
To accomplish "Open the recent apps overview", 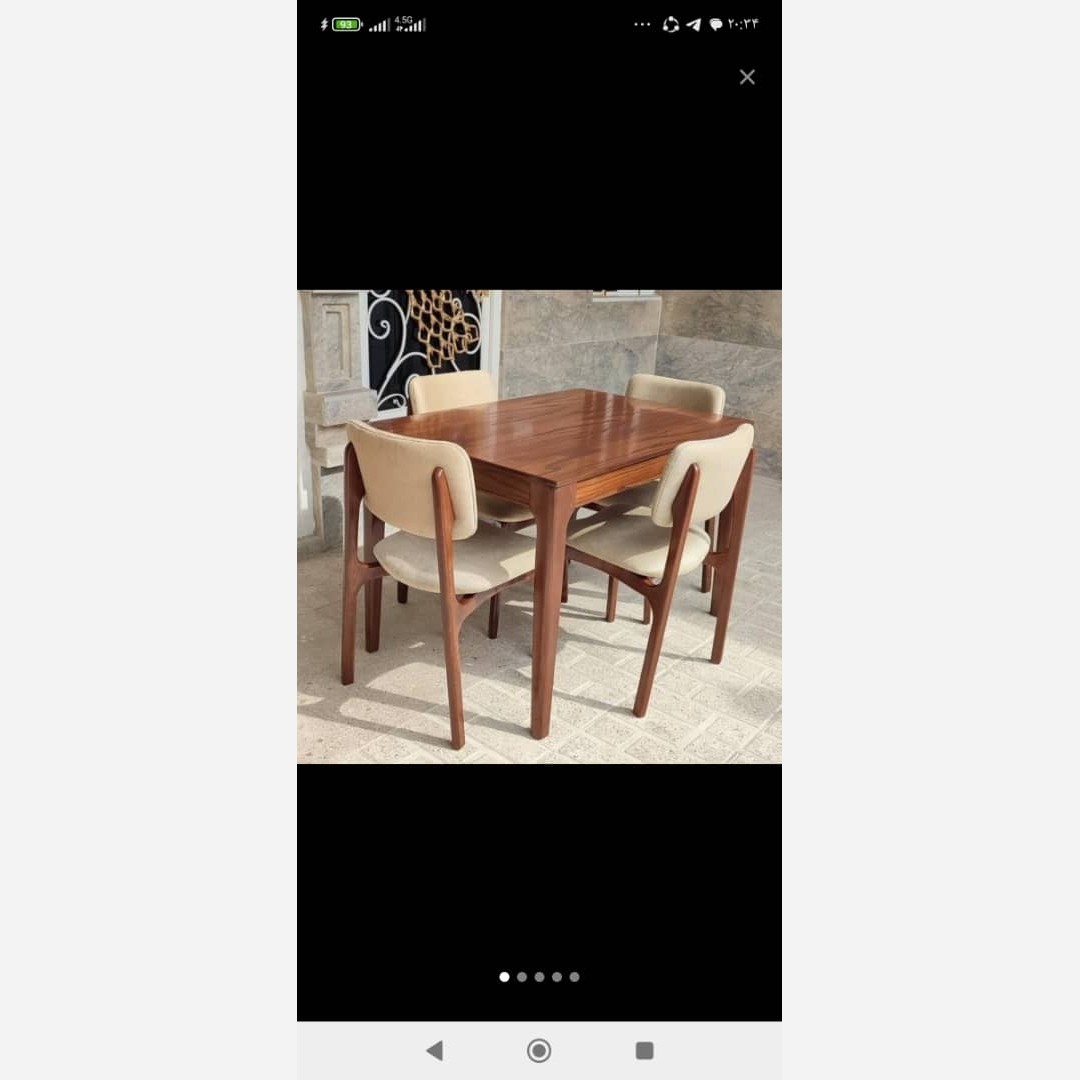I will pos(645,1050).
